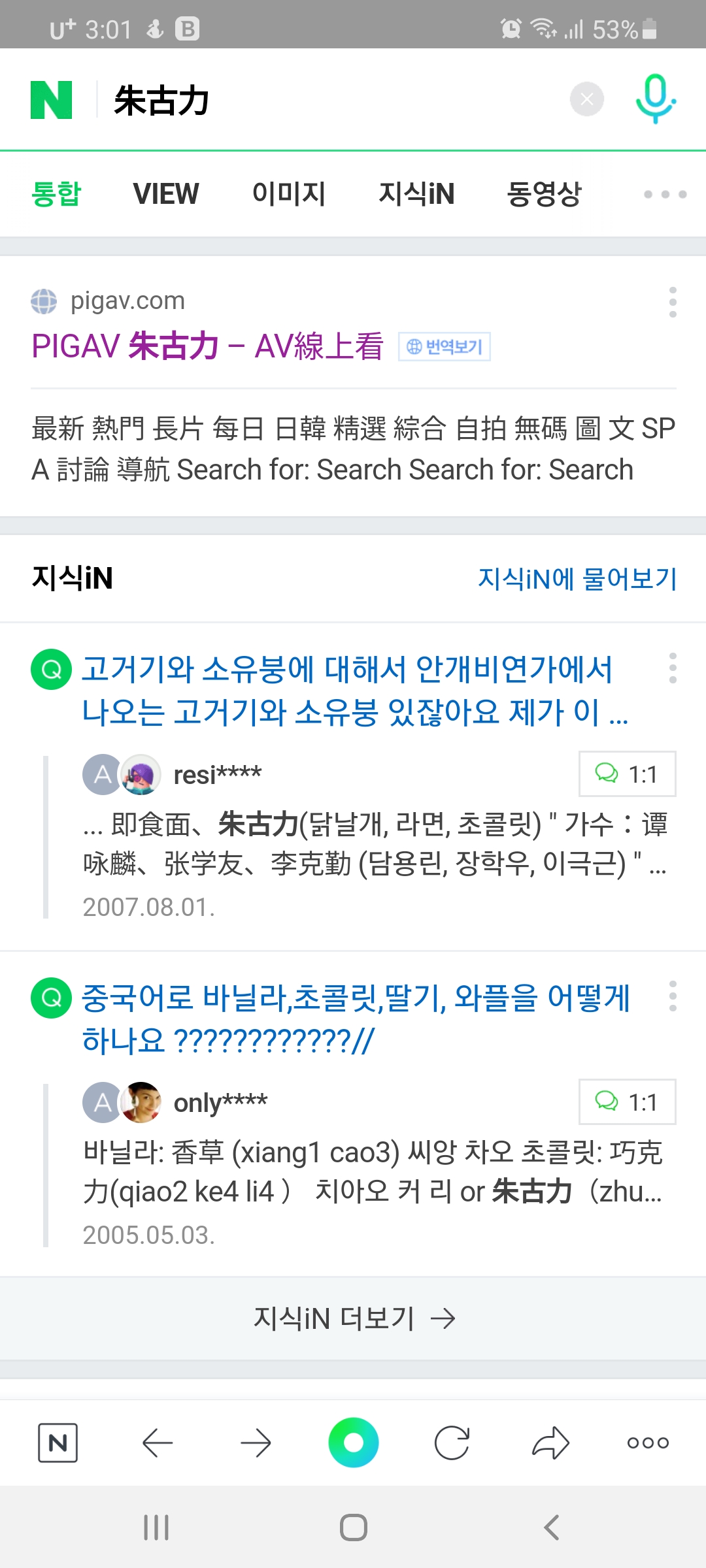Switch to the 이미지 tab
Screen dimensions: 706x1568
coord(288,194)
